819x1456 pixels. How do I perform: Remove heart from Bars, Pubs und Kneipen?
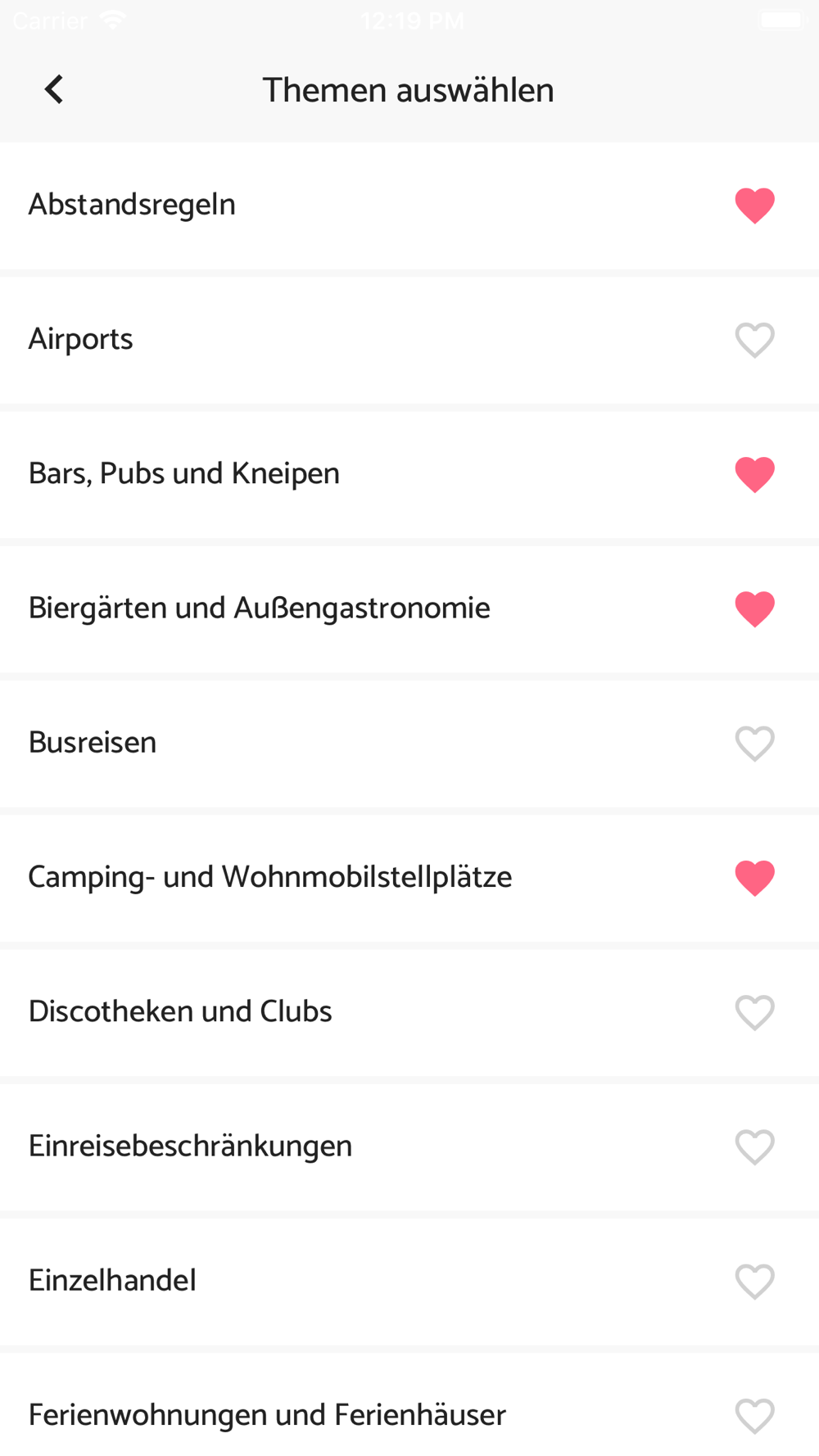point(754,474)
